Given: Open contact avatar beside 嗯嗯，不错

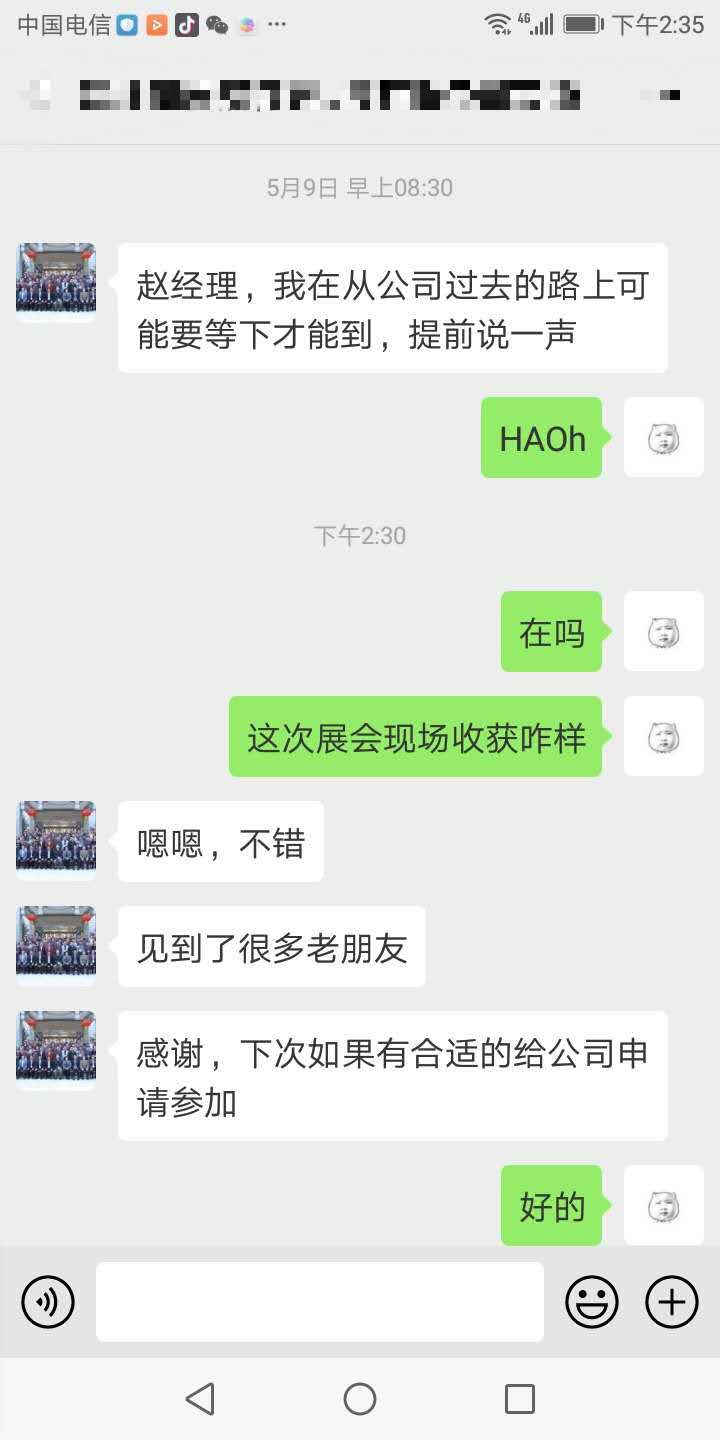Looking at the screenshot, I should pyautogui.click(x=56, y=841).
